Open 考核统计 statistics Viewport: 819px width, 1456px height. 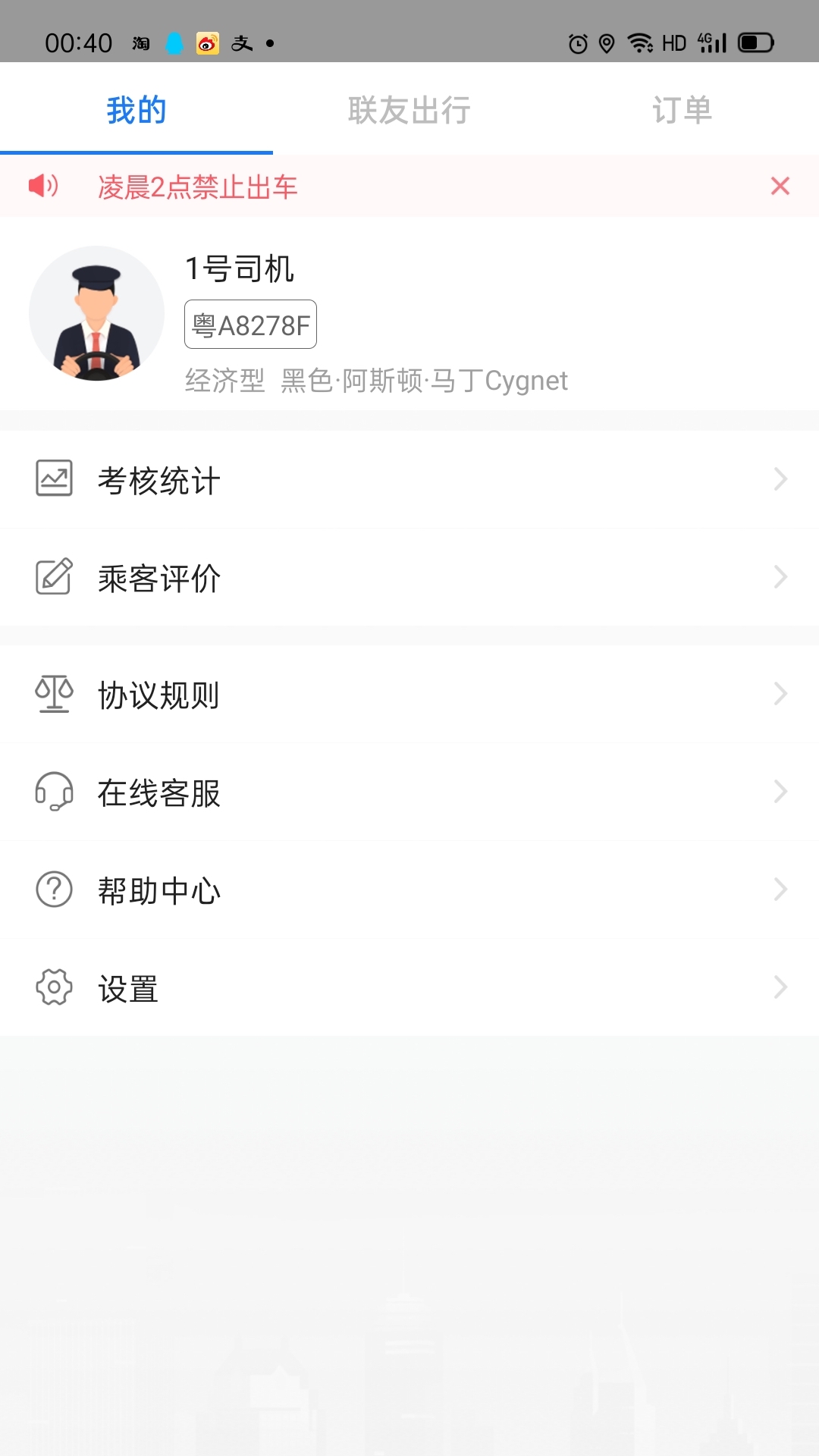click(409, 480)
